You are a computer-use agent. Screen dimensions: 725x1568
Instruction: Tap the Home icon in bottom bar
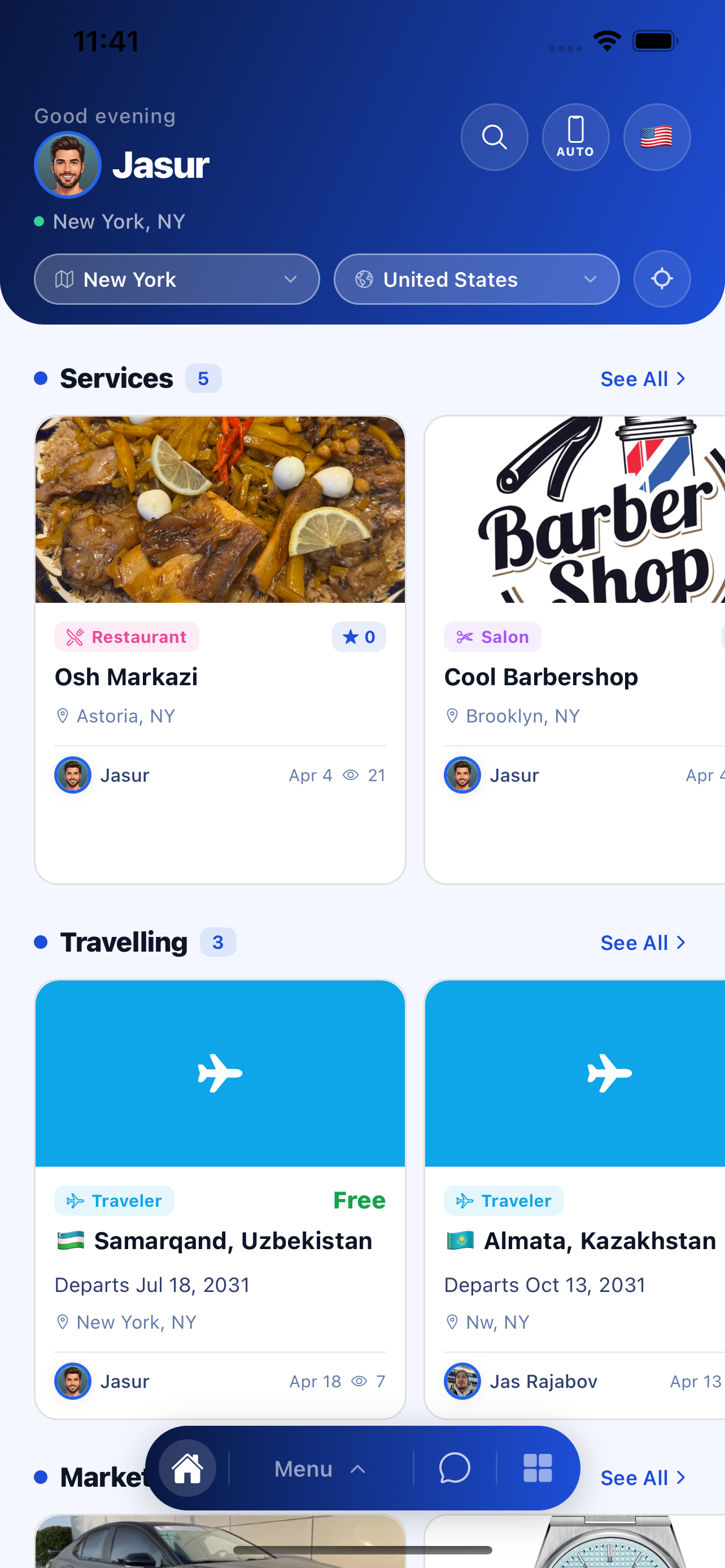(186, 1468)
